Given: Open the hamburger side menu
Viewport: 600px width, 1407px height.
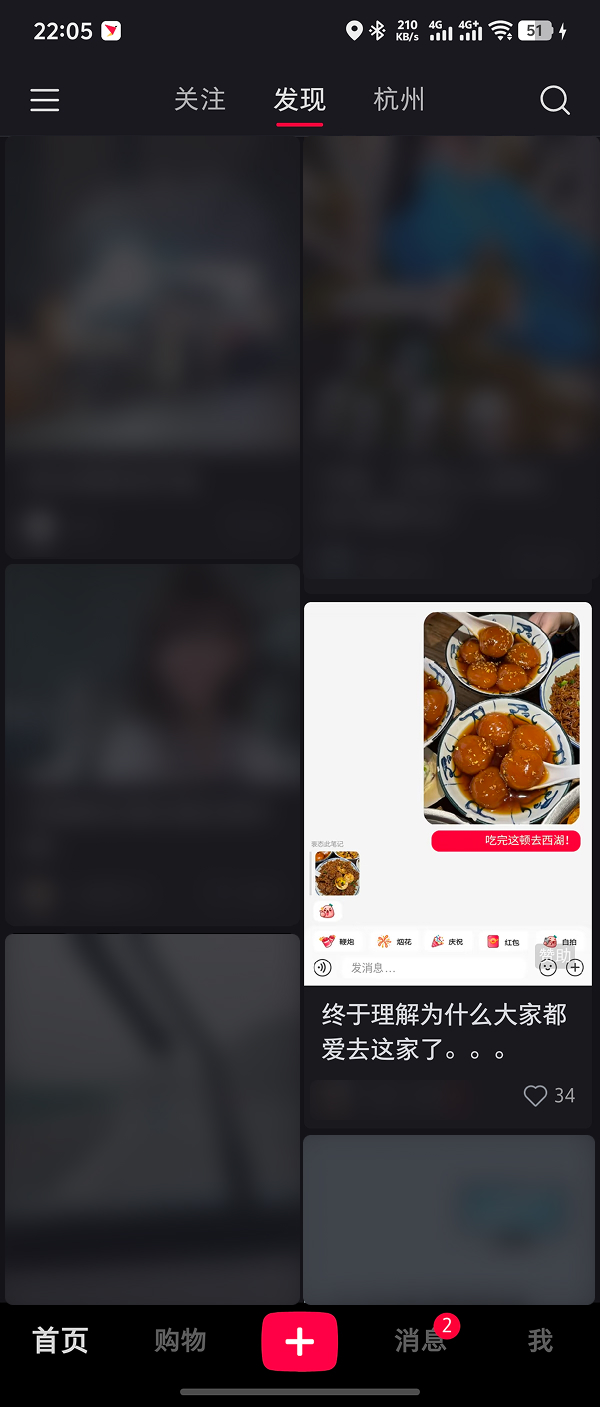Looking at the screenshot, I should 45,100.
